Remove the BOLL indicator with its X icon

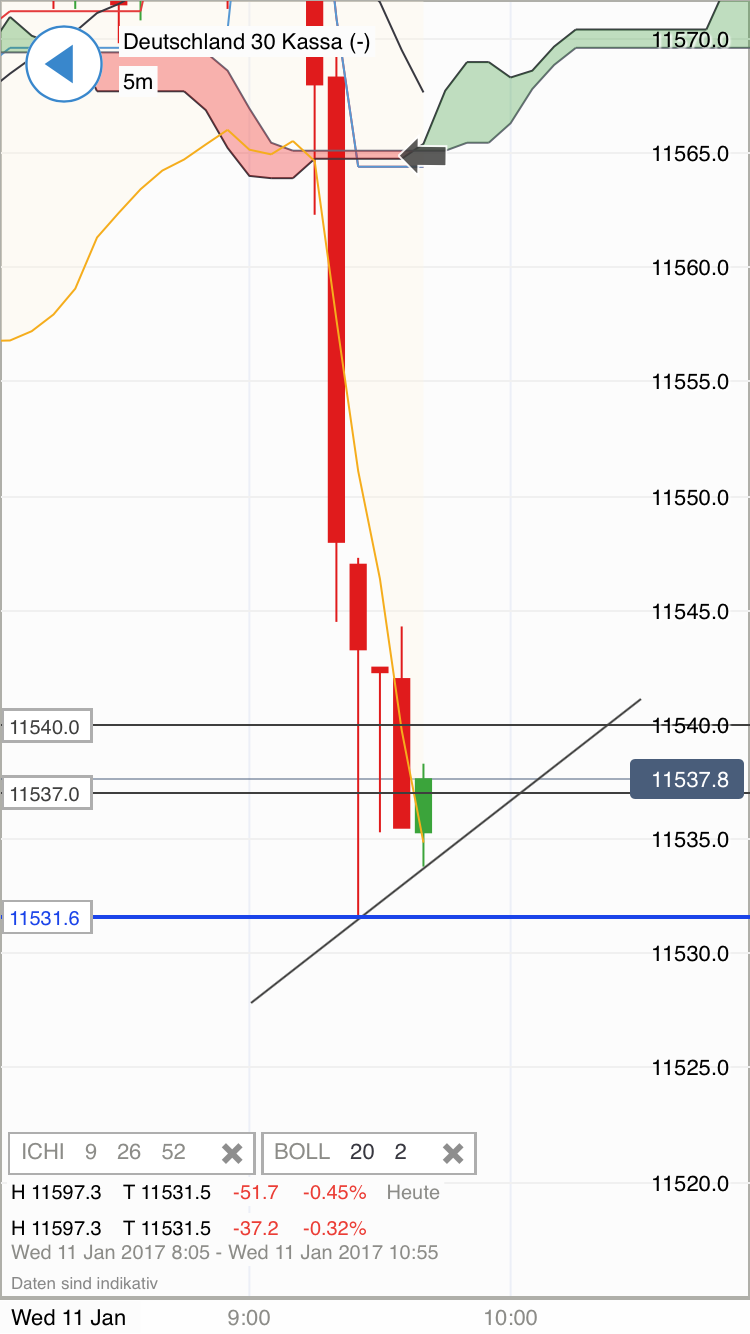click(453, 1153)
